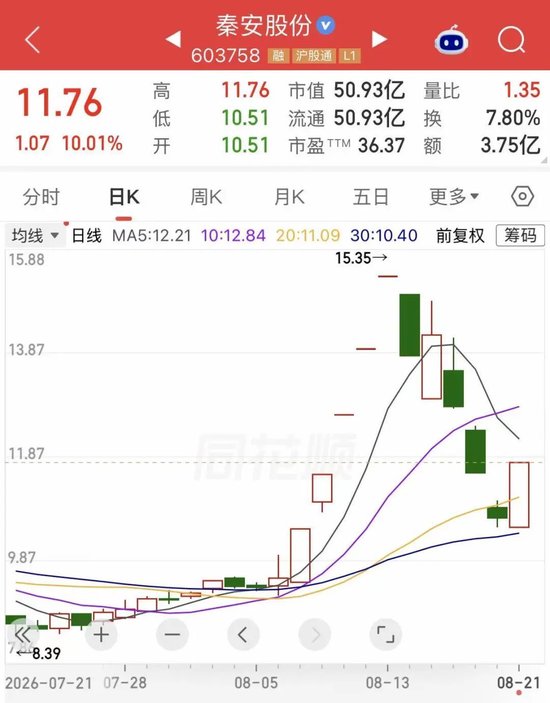Switch to the 分时 chart tab
Viewport: 550px width, 703px height.
41,197
